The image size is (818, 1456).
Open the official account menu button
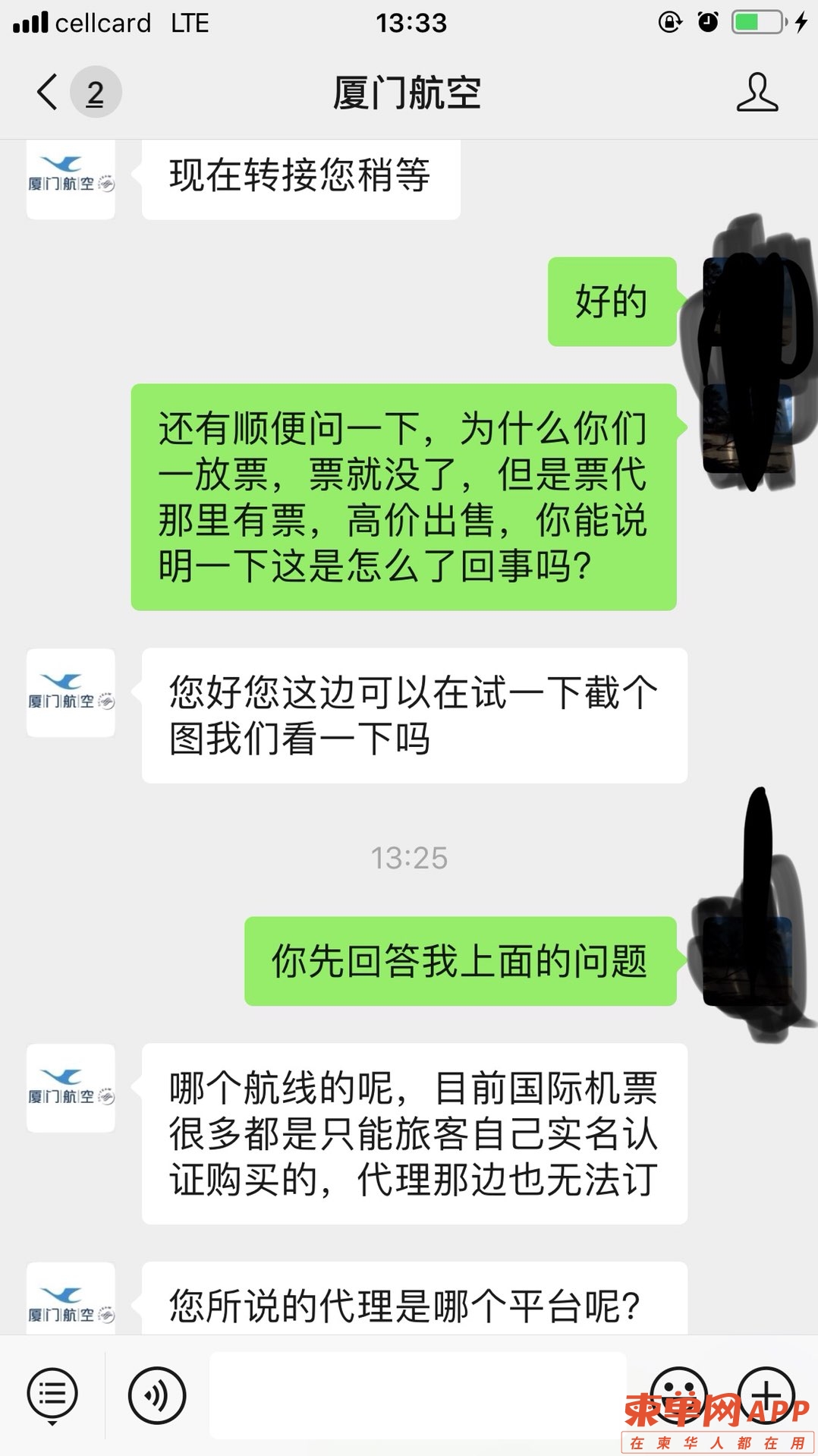point(52,1395)
